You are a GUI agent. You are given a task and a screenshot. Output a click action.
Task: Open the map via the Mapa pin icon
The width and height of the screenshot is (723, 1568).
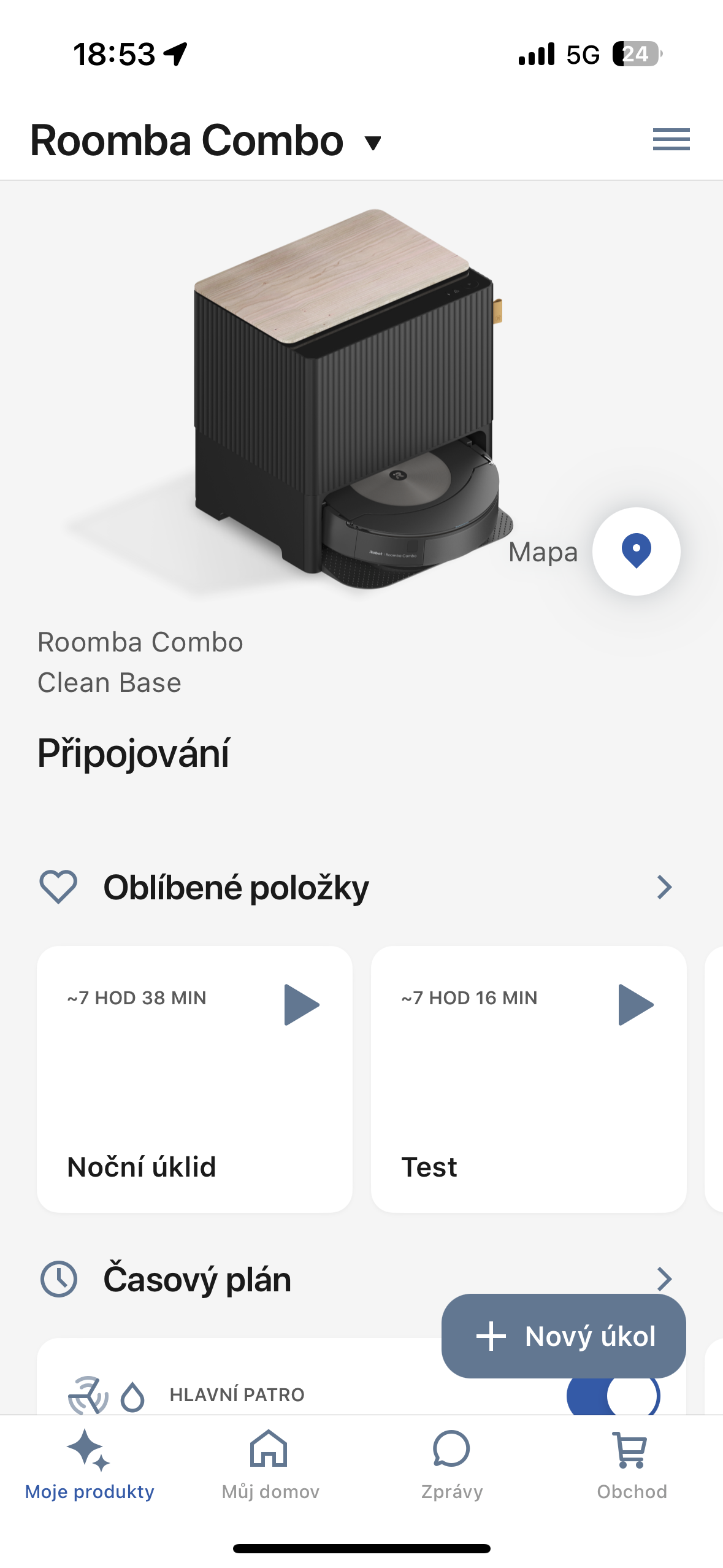pos(636,551)
